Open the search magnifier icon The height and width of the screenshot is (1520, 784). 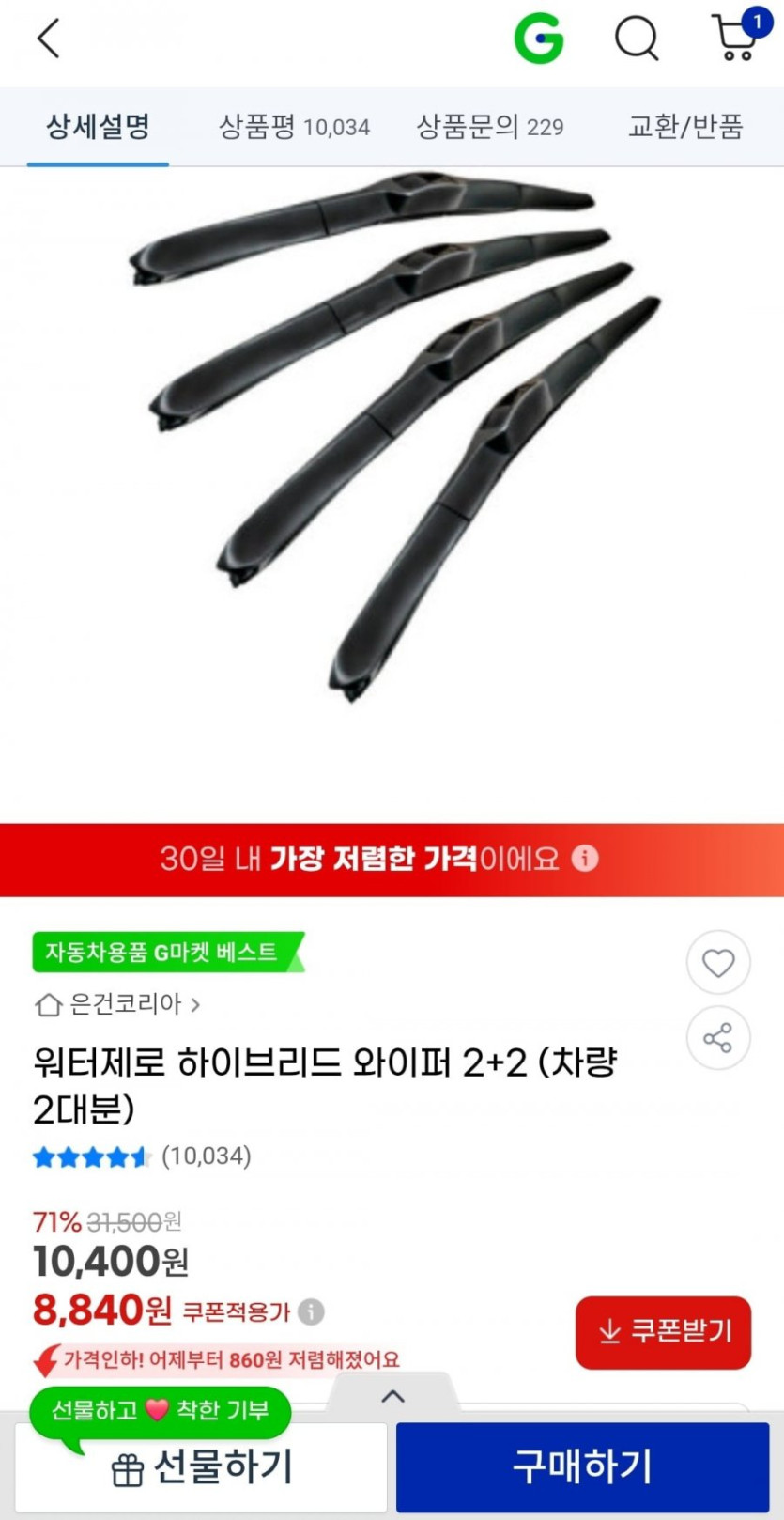pos(637,39)
